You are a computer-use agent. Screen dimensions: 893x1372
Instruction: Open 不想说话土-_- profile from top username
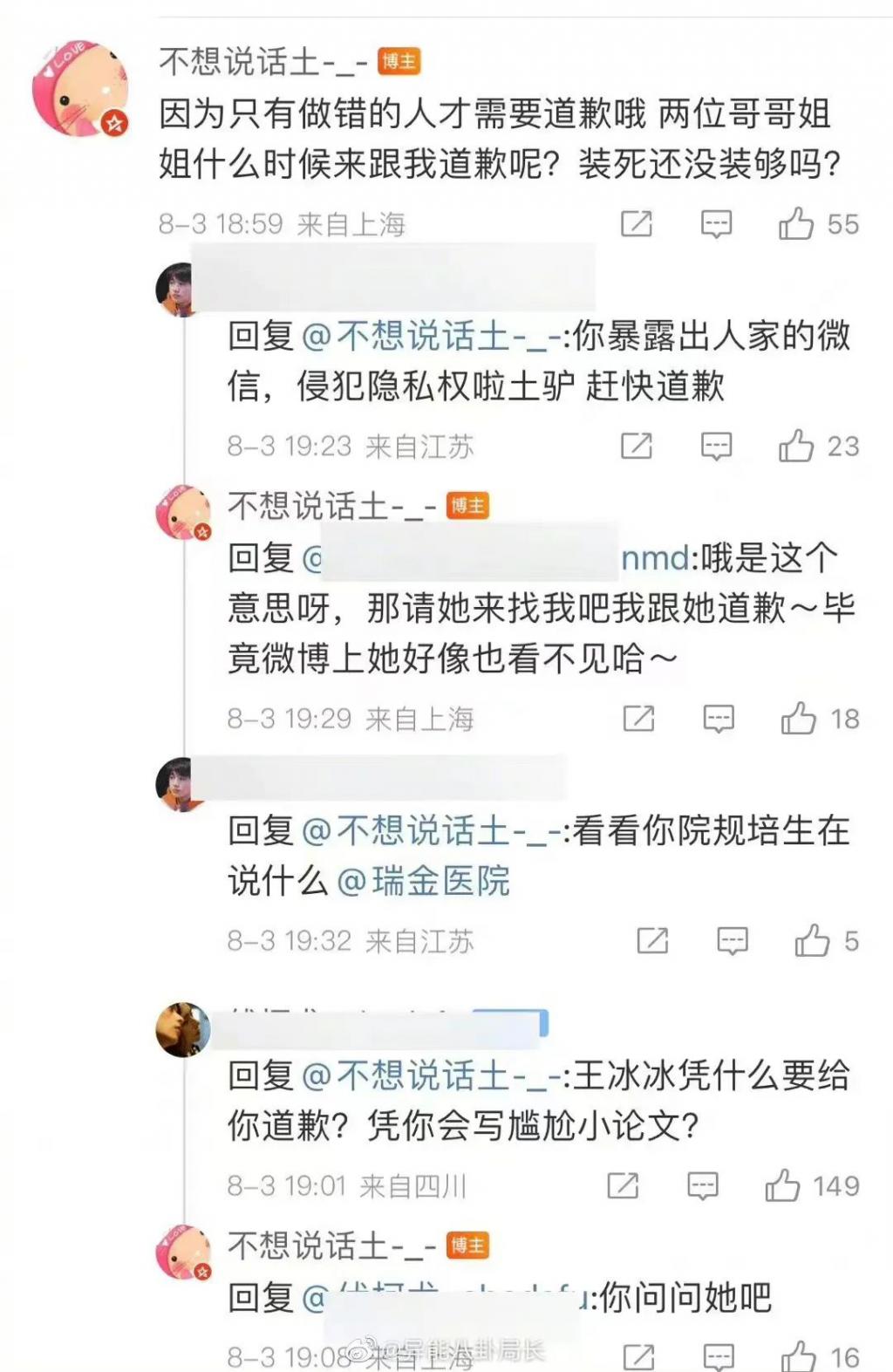point(262,61)
